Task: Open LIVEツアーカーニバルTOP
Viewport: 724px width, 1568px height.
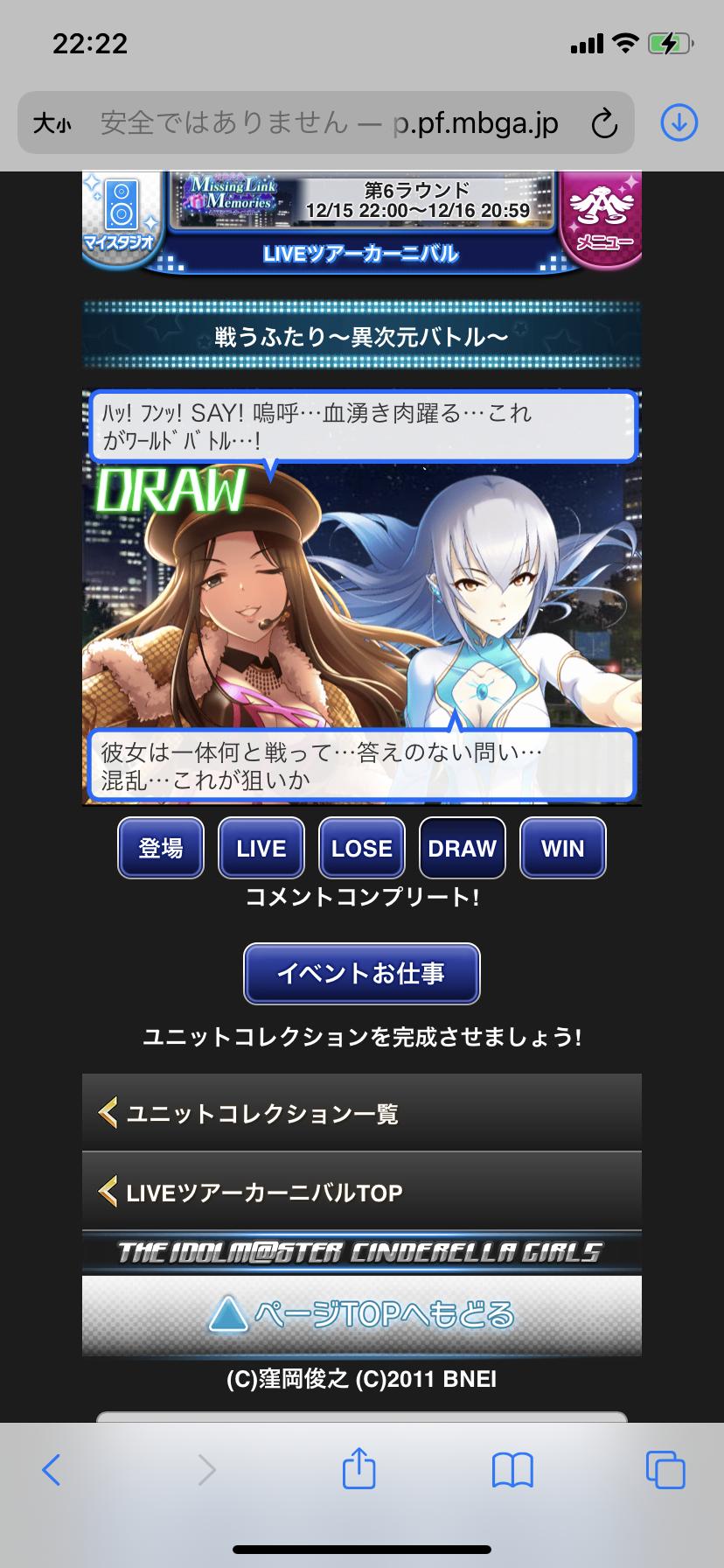Action: (362, 1192)
